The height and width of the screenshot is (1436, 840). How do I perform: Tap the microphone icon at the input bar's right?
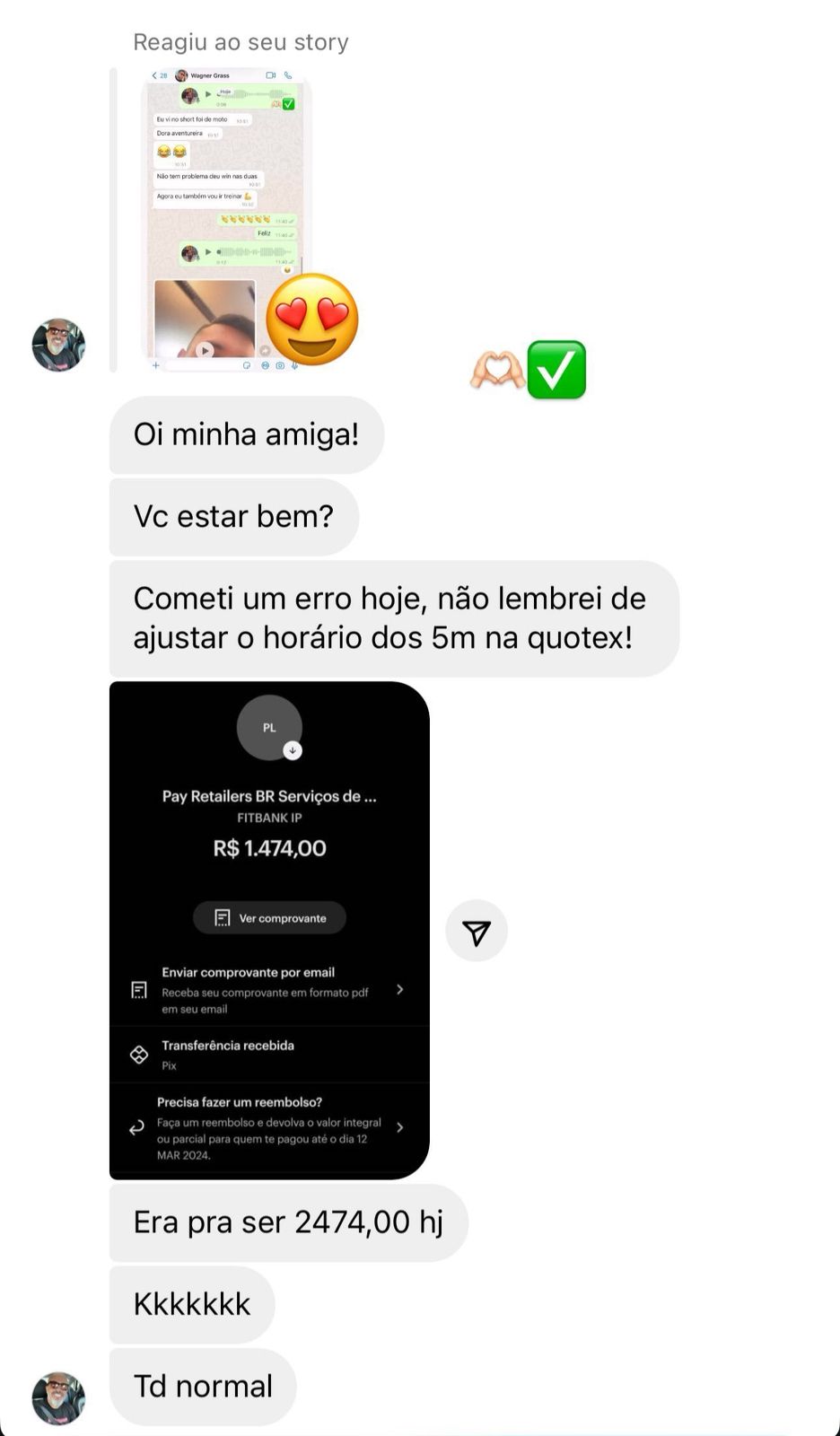click(x=294, y=364)
